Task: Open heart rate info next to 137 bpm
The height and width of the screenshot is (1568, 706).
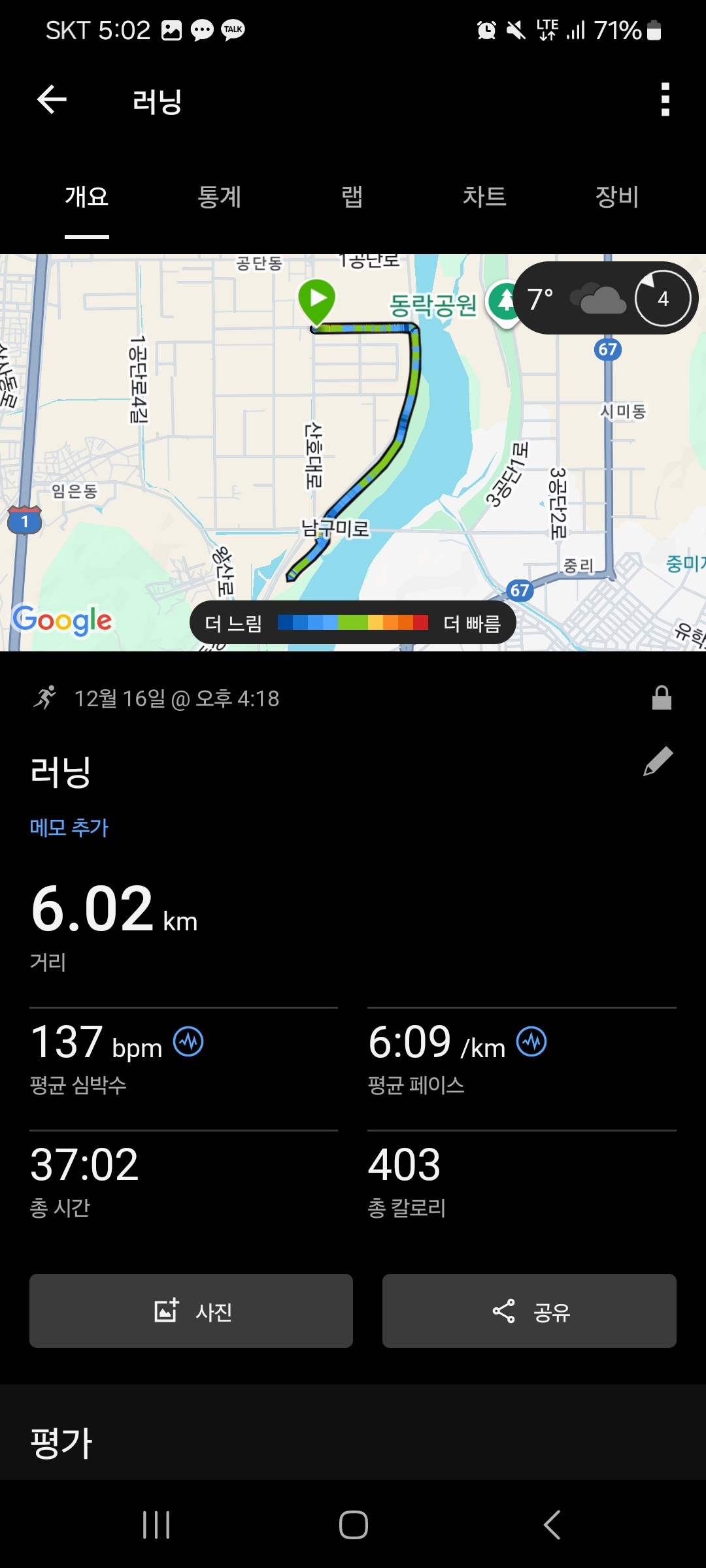Action: (x=188, y=1041)
